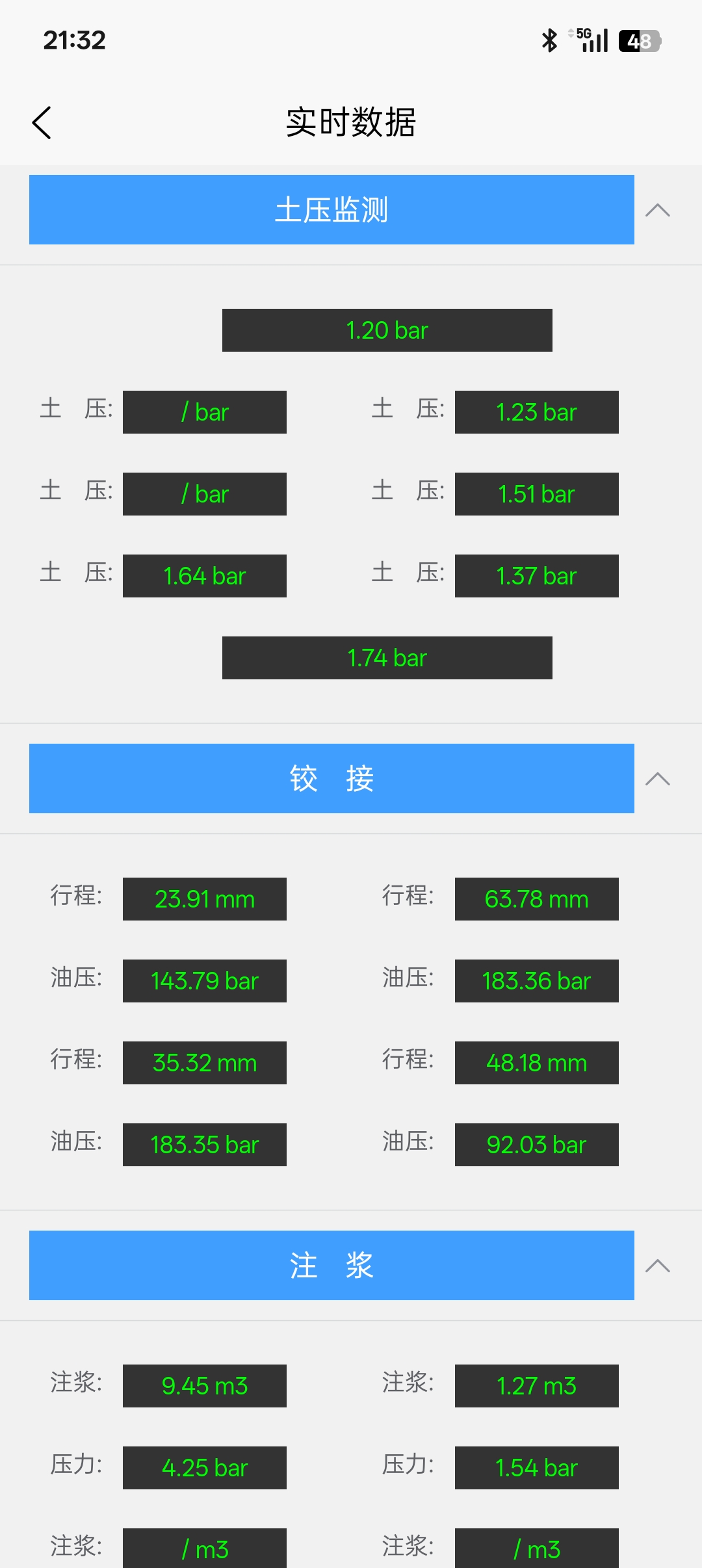Image resolution: width=702 pixels, height=1568 pixels.
Task: Tap the 实时数据 page title
Action: [351, 122]
